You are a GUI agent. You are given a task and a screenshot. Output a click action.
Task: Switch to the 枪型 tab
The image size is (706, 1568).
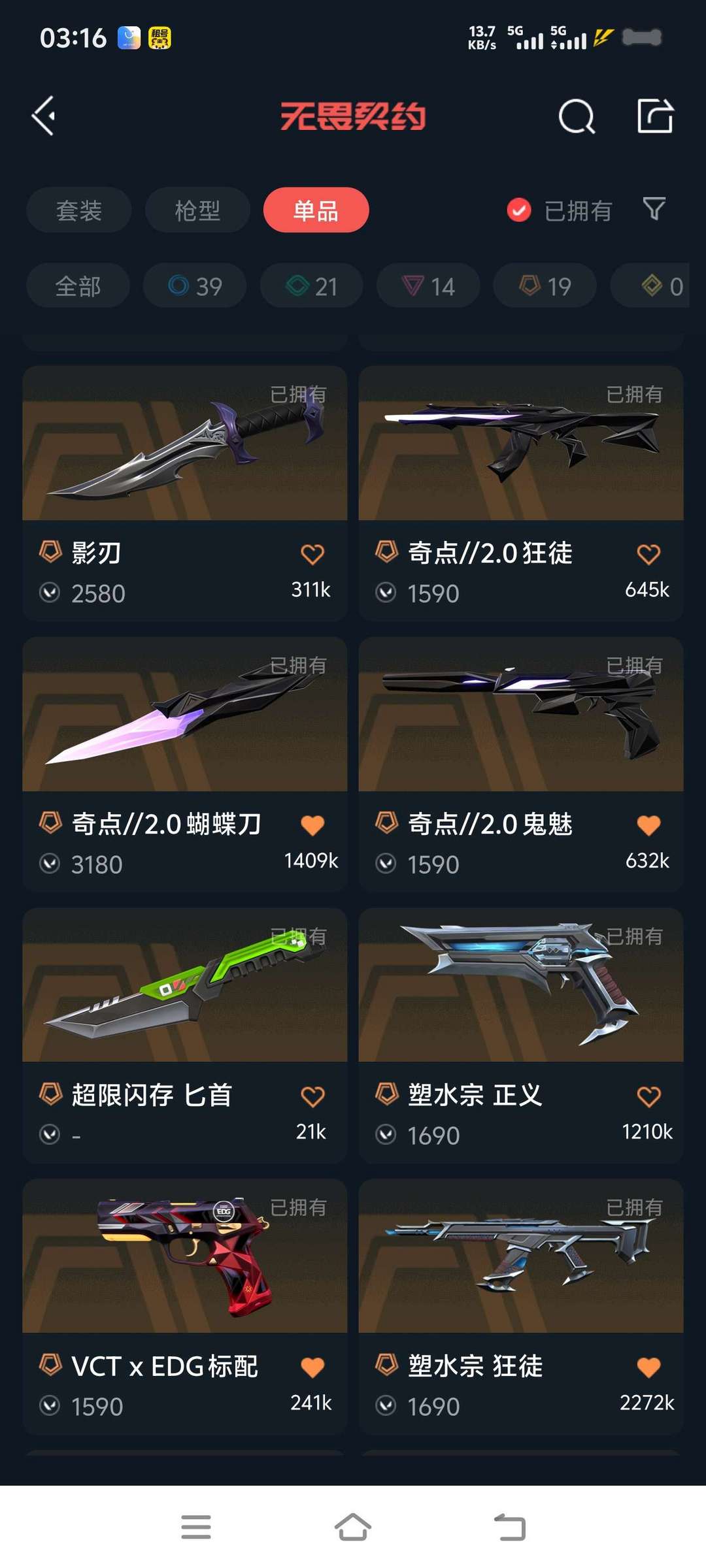[197, 210]
